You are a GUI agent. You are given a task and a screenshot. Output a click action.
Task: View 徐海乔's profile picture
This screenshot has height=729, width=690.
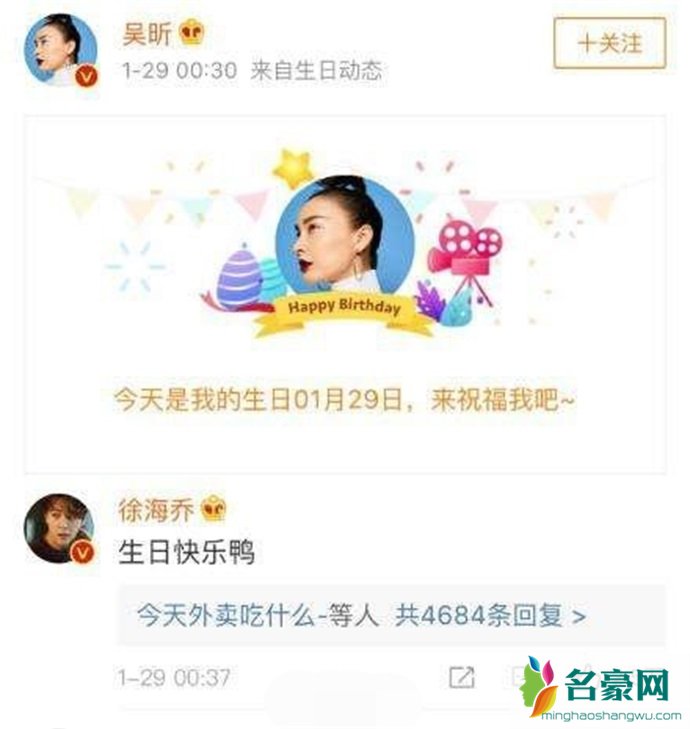tap(59, 527)
